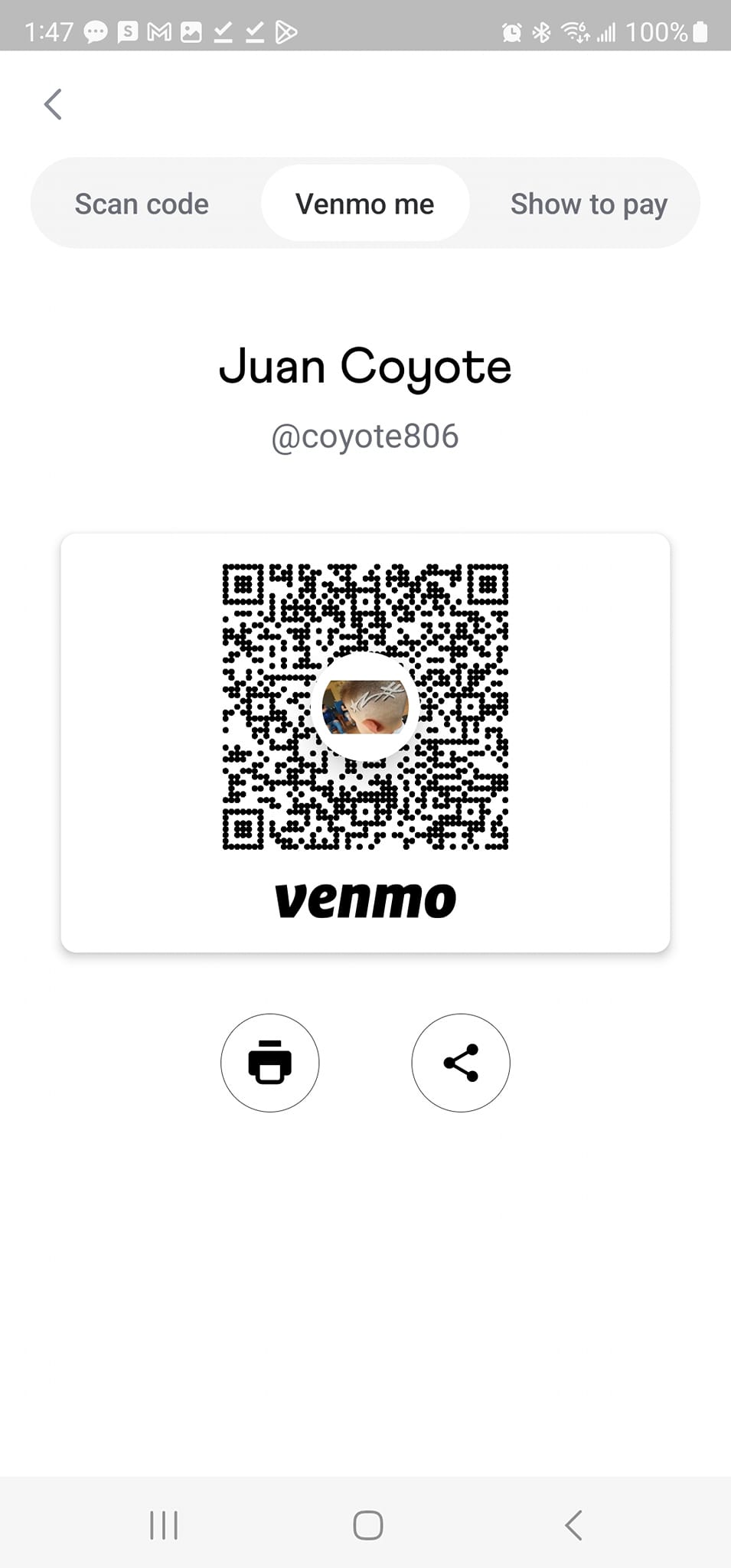Print the Venmo QR code
The width and height of the screenshot is (731, 1568).
click(269, 1062)
